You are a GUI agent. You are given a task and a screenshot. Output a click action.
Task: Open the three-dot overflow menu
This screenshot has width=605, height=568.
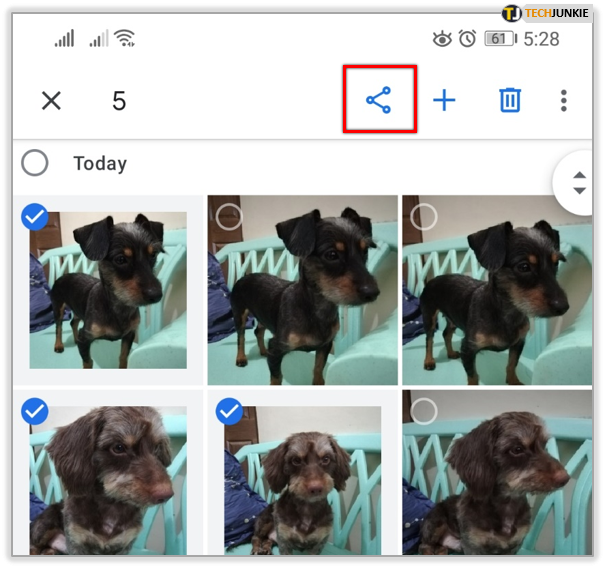click(564, 100)
